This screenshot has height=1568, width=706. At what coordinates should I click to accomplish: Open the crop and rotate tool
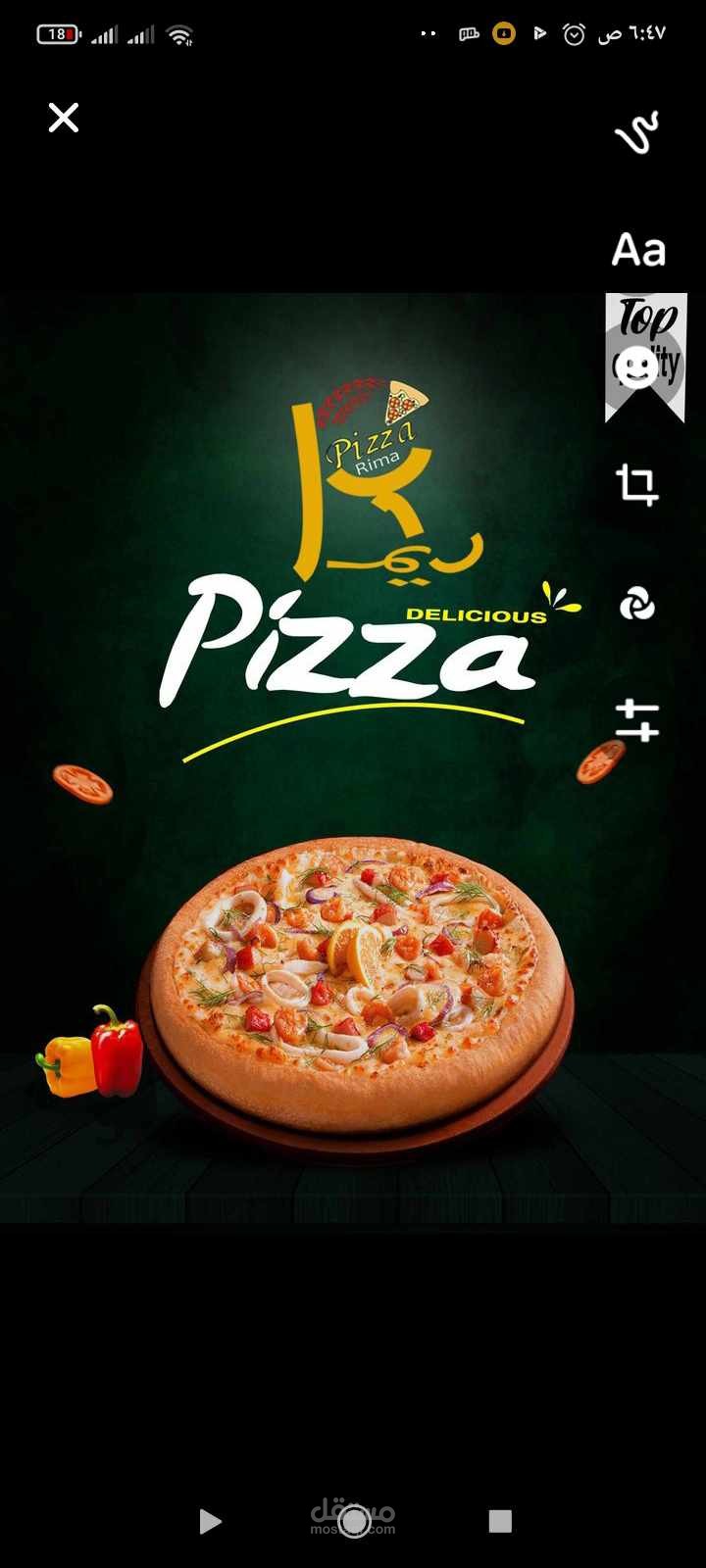pos(637,485)
